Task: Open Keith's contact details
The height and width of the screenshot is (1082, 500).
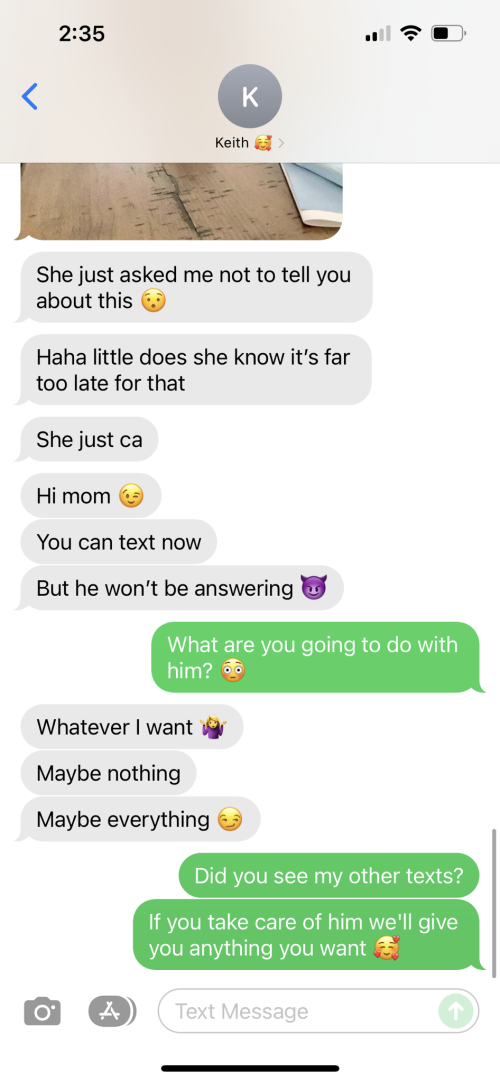Action: (250, 108)
